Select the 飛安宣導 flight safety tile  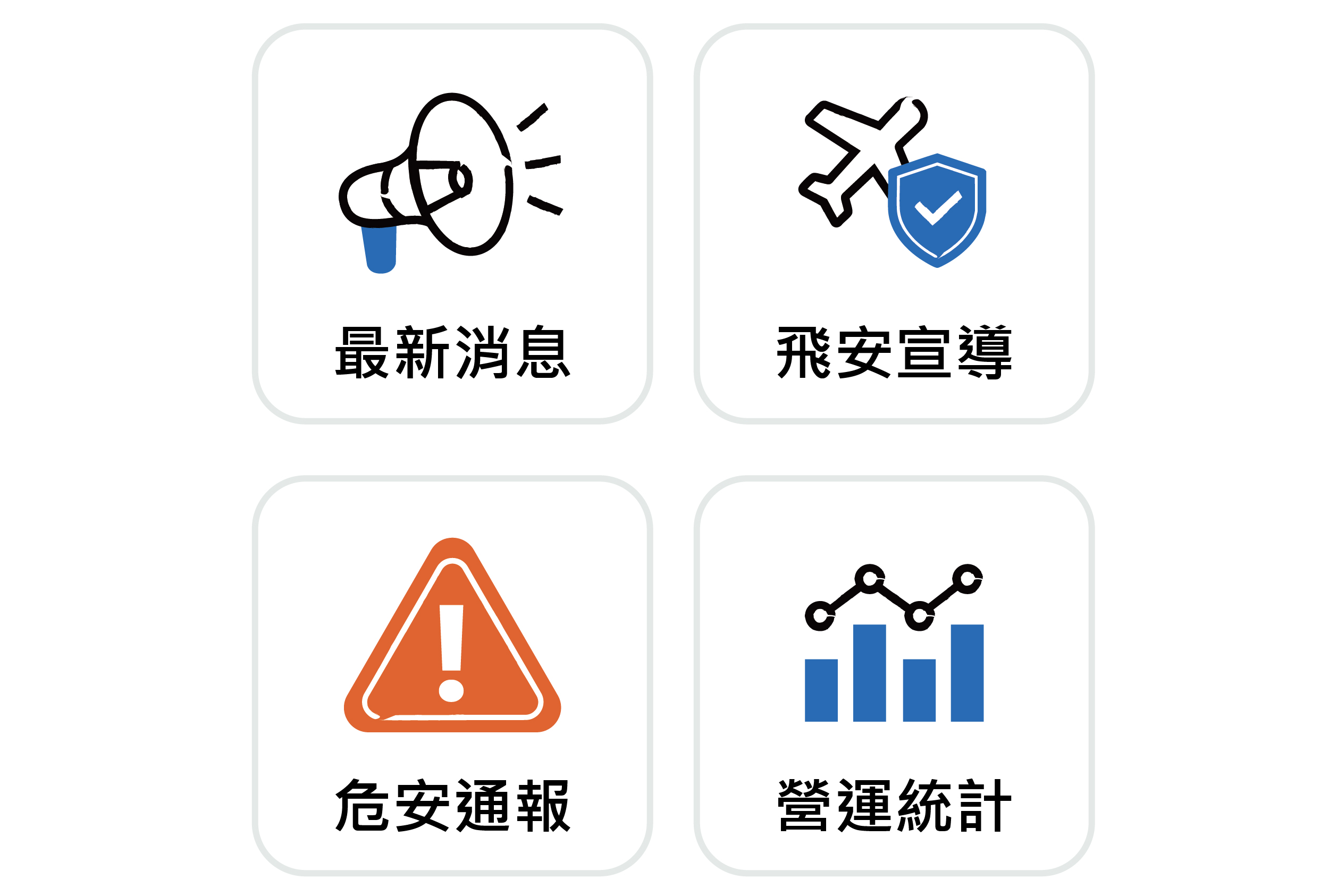coord(894,223)
